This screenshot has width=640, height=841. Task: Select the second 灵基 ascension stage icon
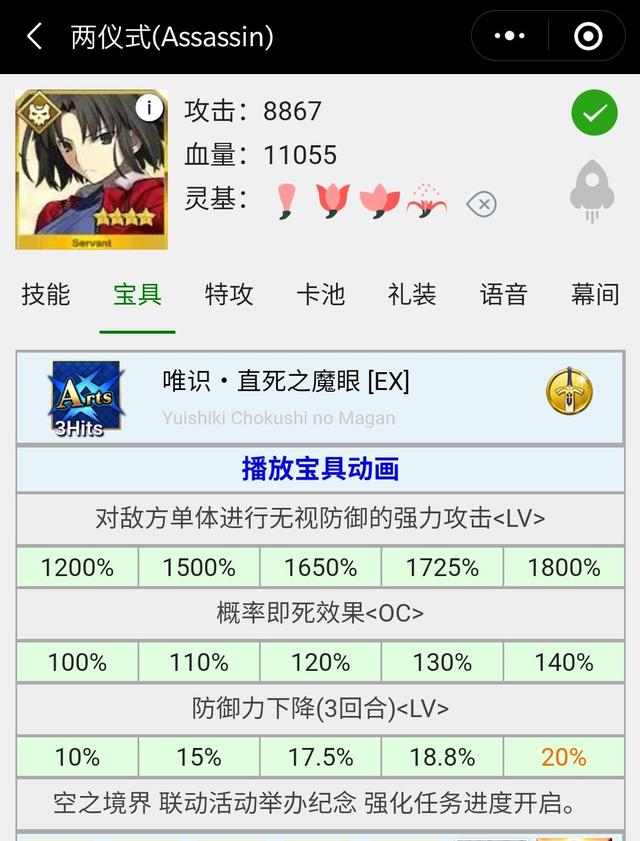coord(331,201)
